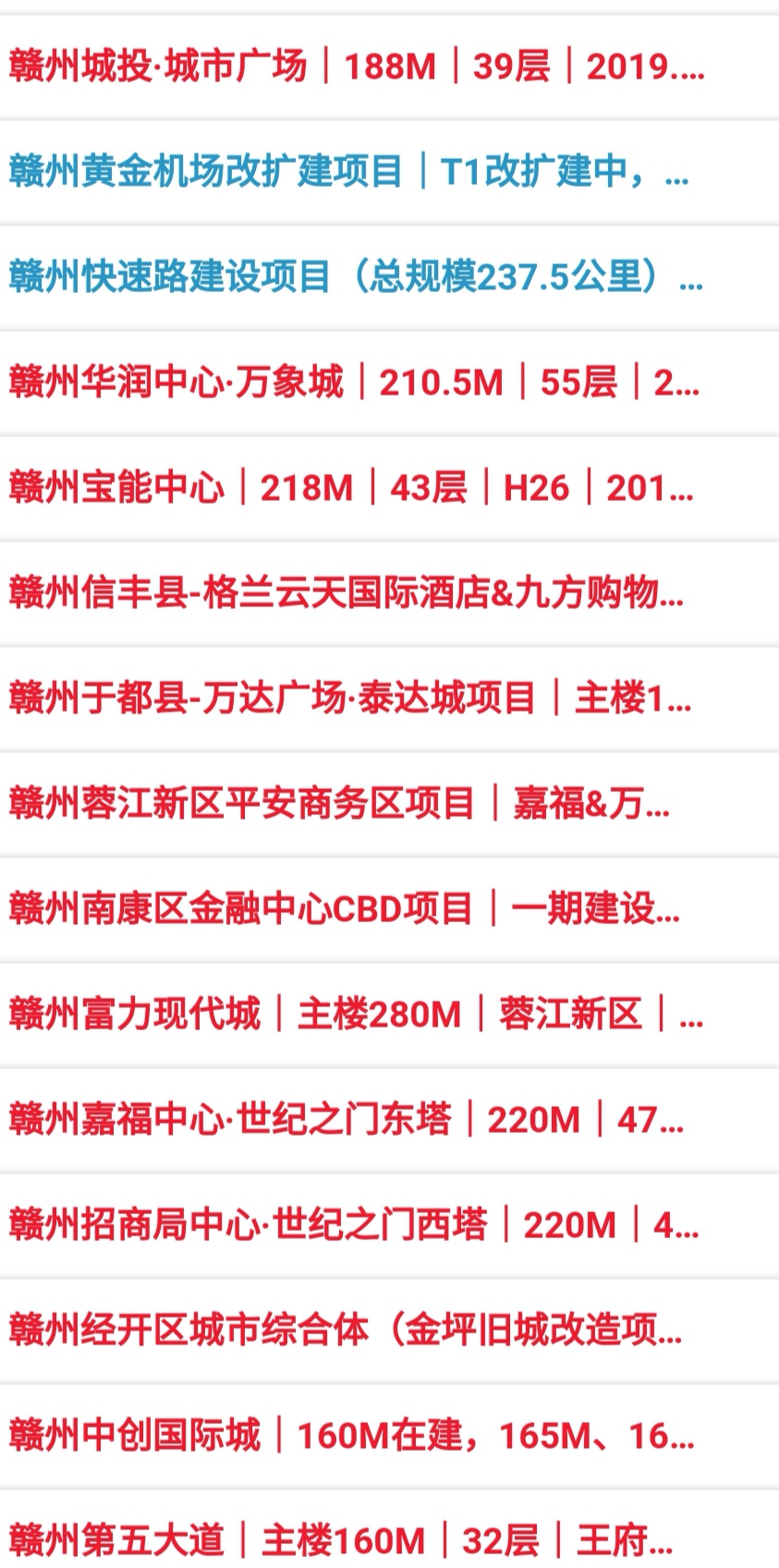Open the 赣州蓉江新区平安商务区项目 thread
Viewport: 779px width, 1568px height.
coord(339,803)
